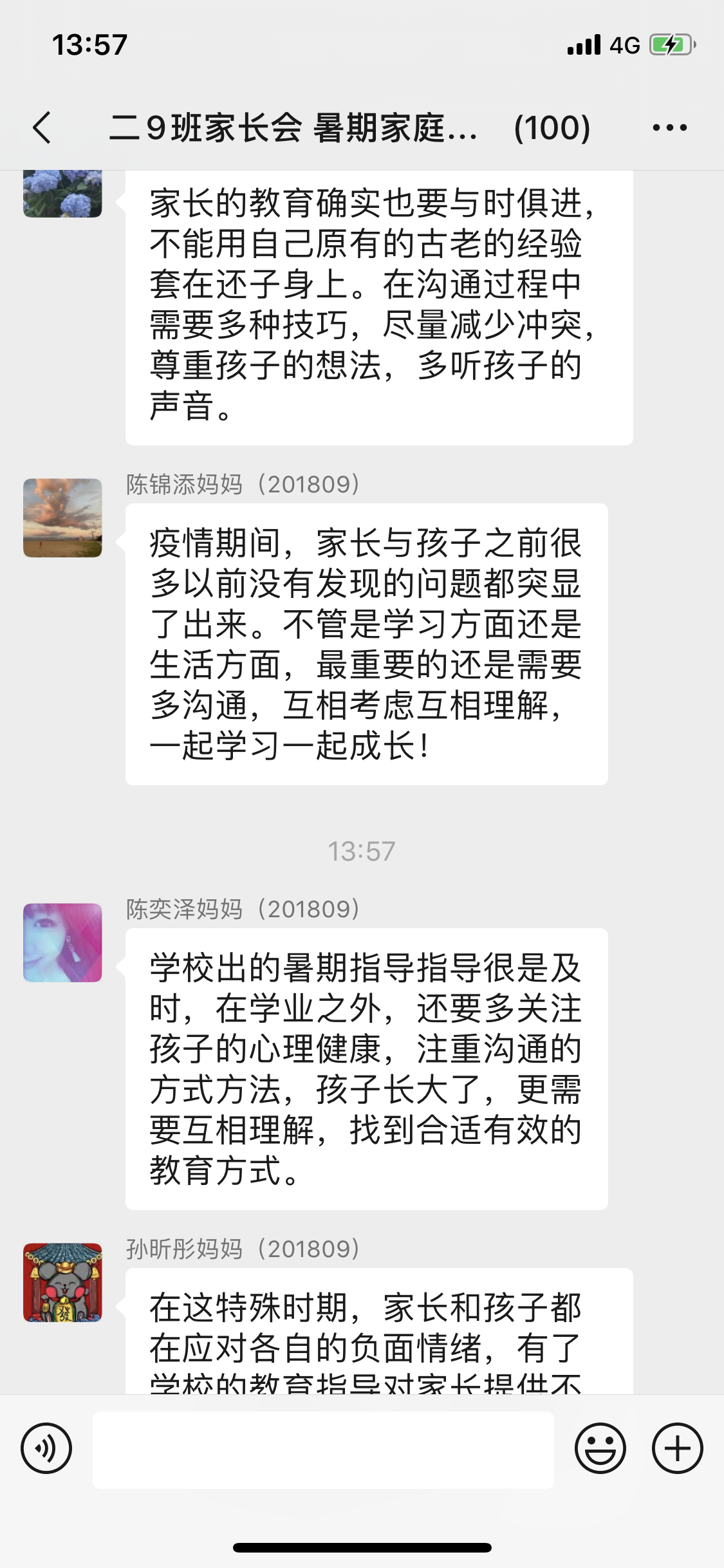Tap the hydrangea flower avatar

(x=62, y=193)
